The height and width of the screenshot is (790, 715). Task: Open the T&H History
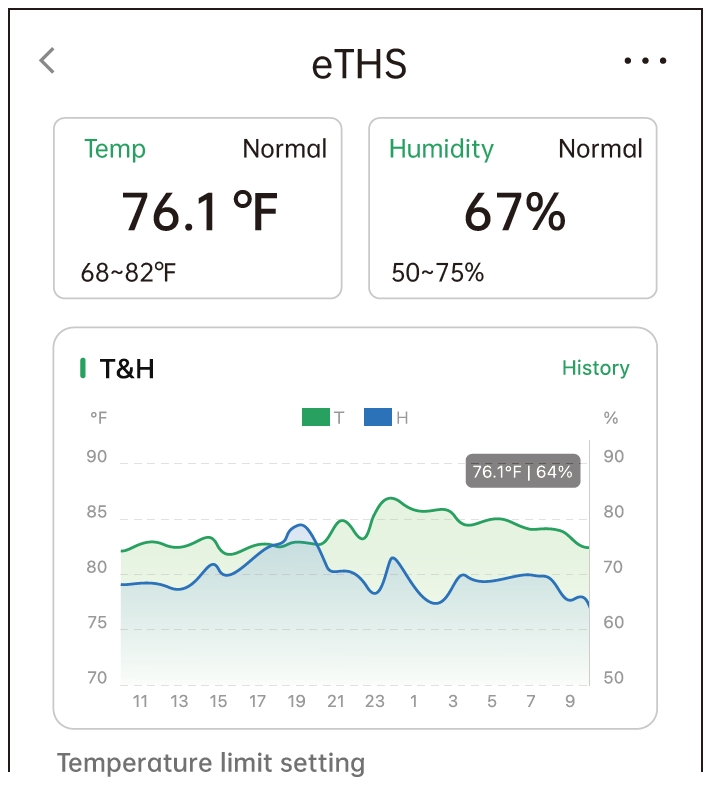coord(595,368)
